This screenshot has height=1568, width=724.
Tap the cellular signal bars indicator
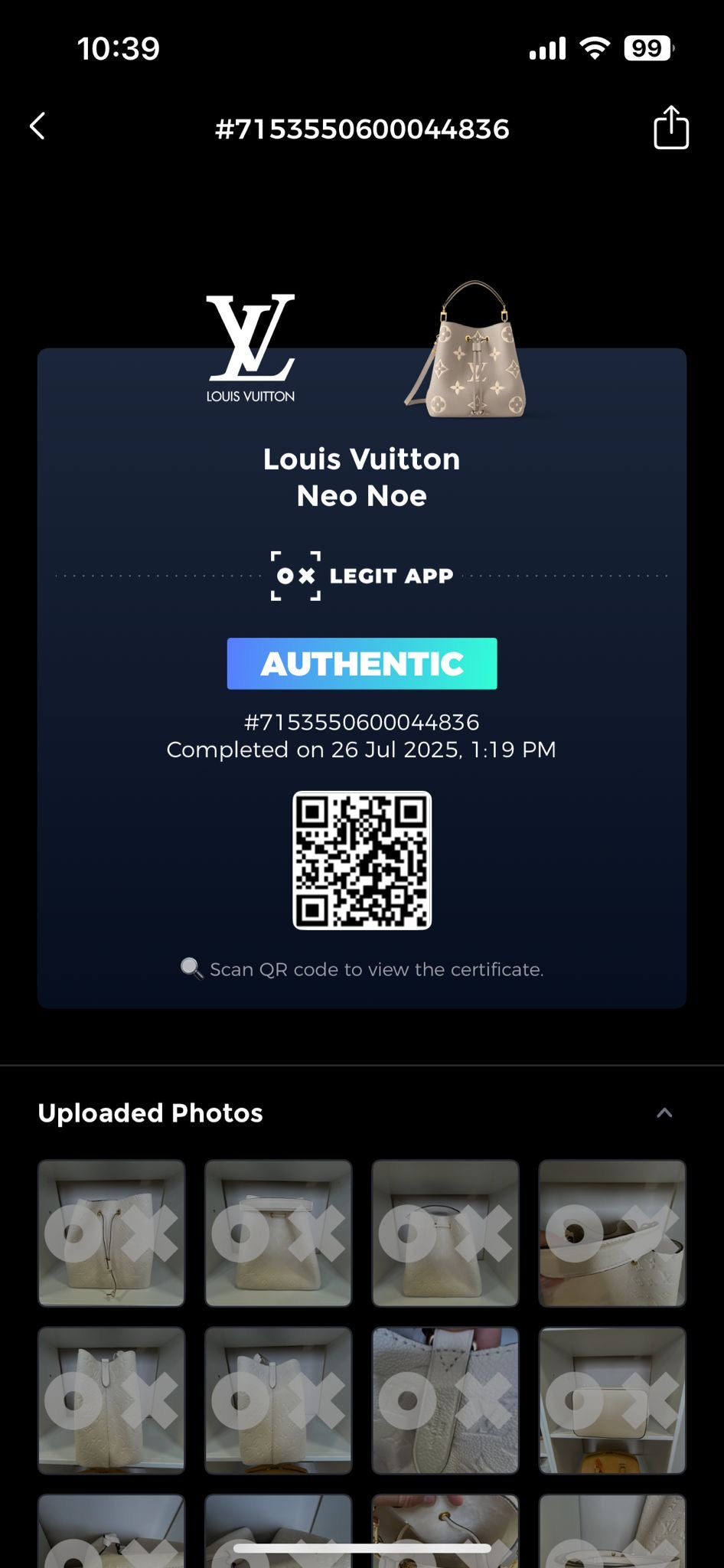[546, 47]
